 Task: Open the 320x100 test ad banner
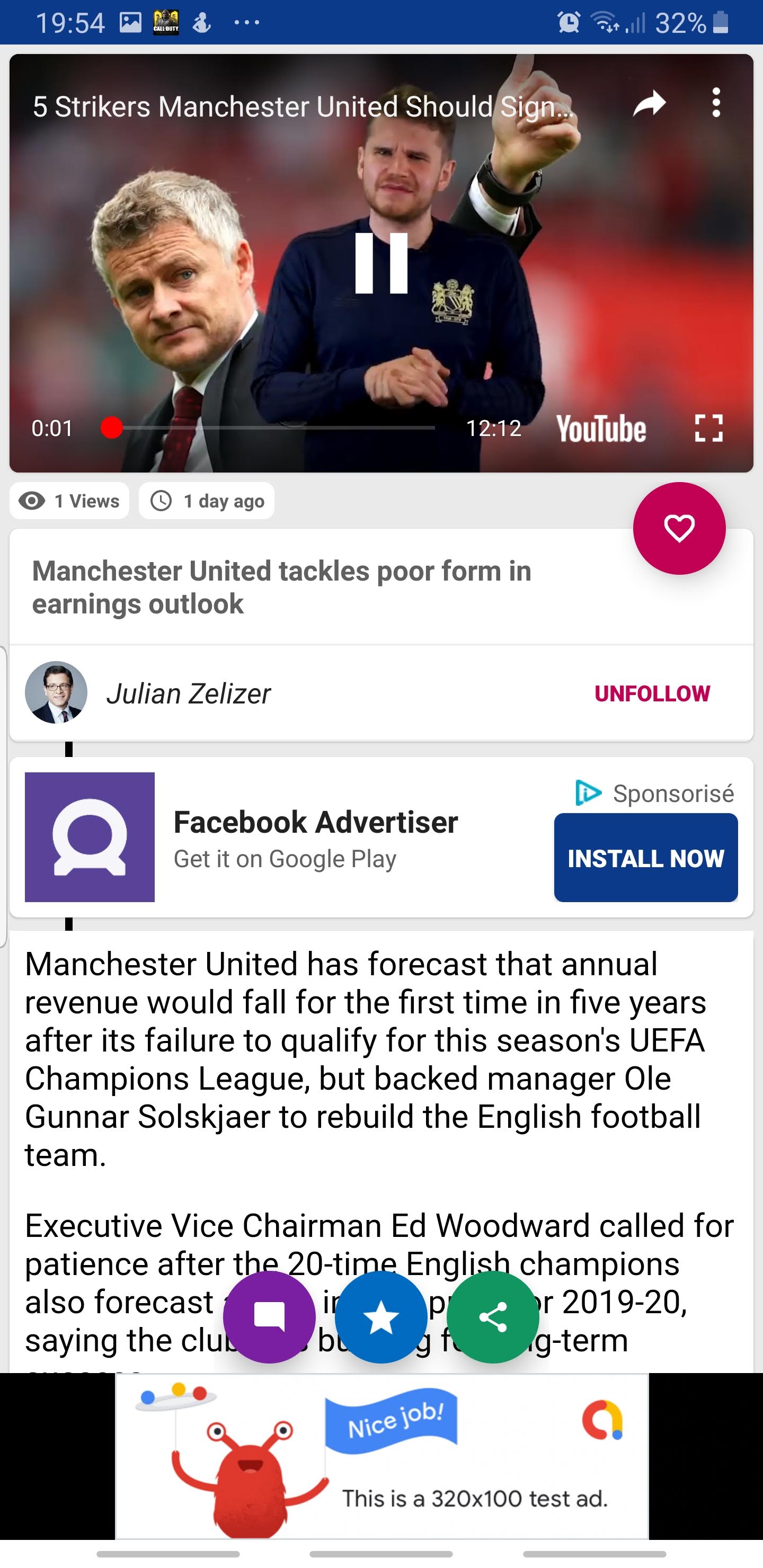[382, 1457]
